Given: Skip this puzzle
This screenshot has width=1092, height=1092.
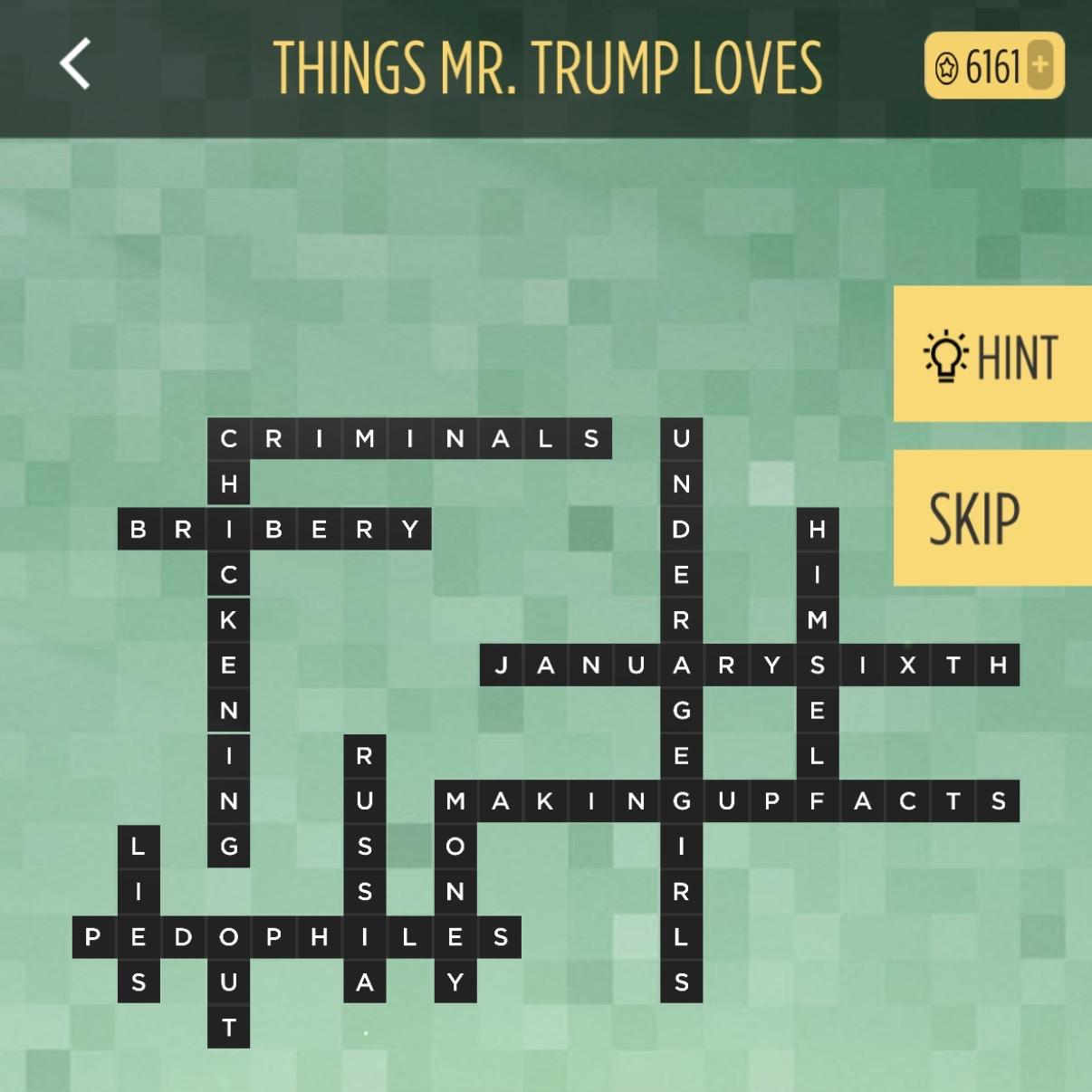Looking at the screenshot, I should coord(992,518).
